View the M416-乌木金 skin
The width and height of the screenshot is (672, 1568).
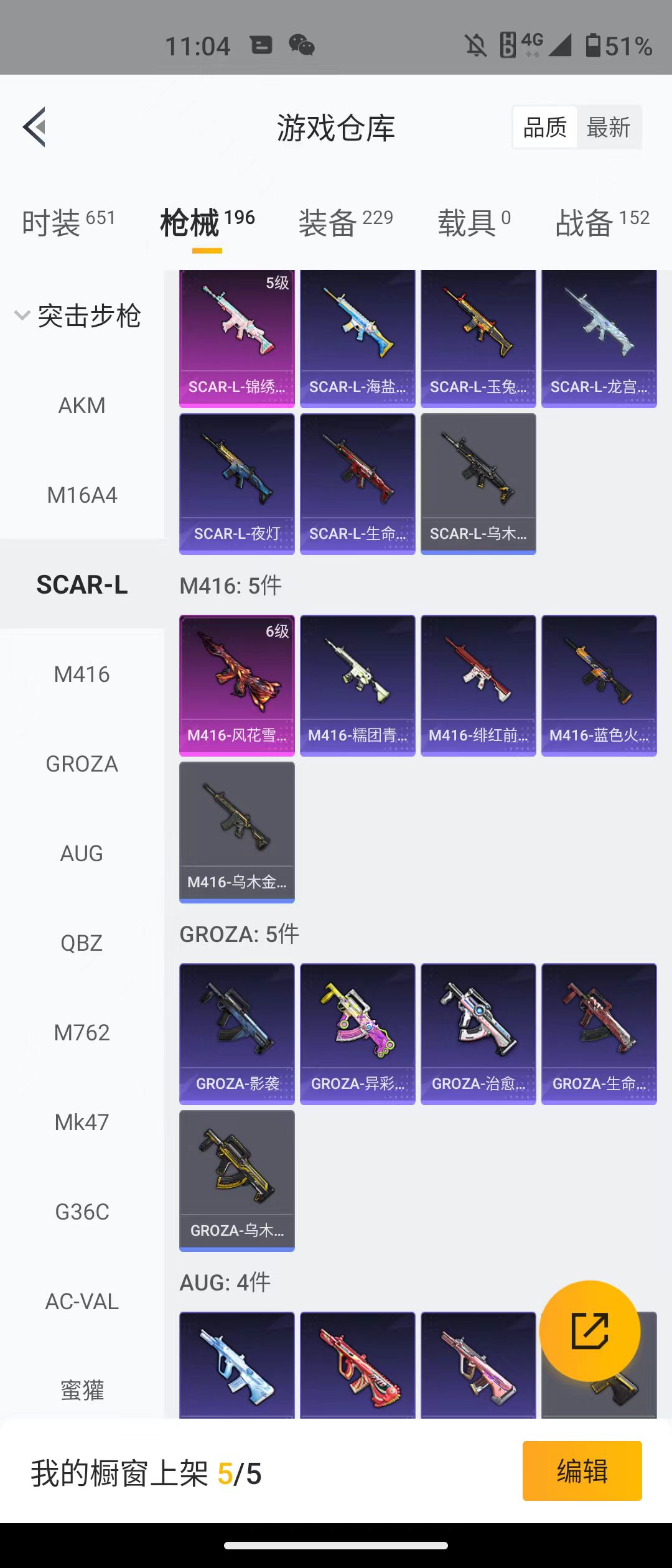[x=237, y=832]
